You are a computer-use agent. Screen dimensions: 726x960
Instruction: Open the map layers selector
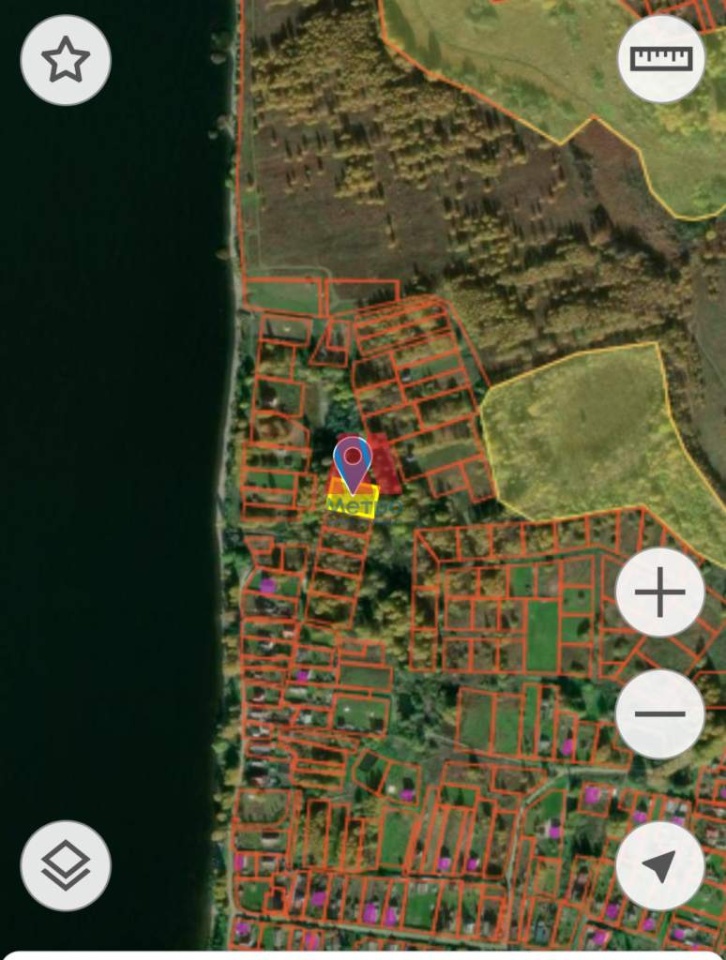(x=65, y=866)
